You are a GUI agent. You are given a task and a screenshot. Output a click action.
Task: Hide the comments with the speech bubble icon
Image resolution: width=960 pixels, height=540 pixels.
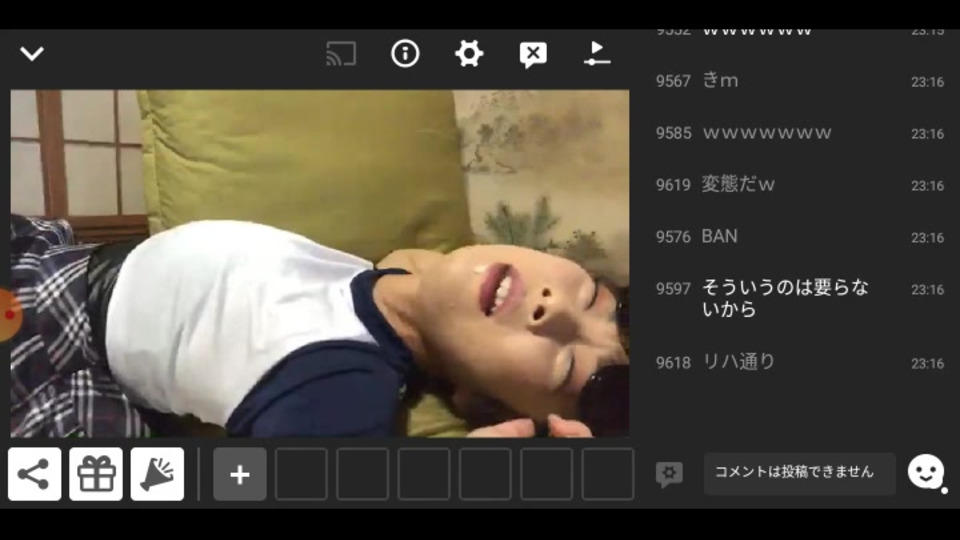[533, 54]
